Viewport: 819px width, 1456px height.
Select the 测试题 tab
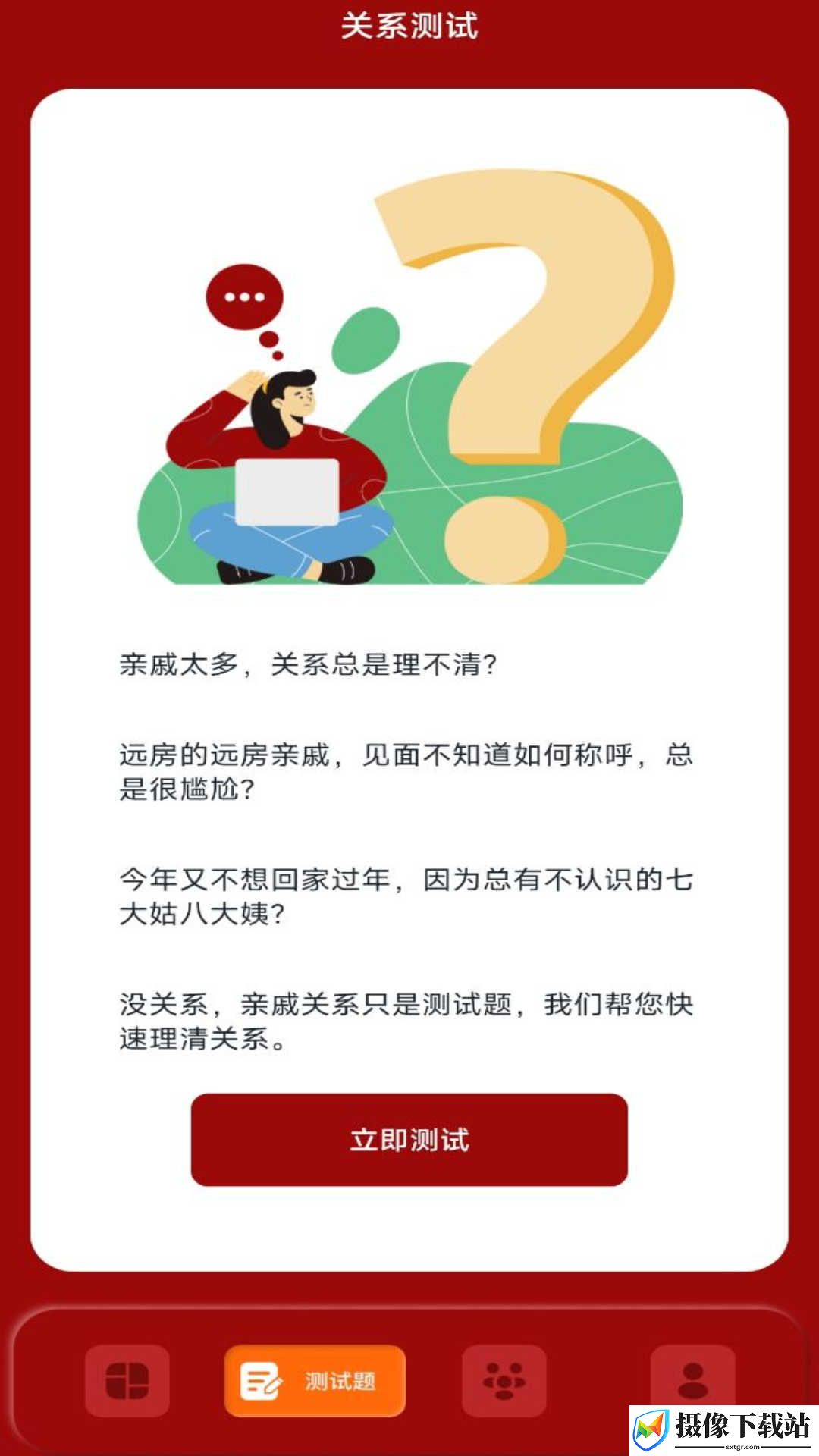pyautogui.click(x=315, y=1380)
